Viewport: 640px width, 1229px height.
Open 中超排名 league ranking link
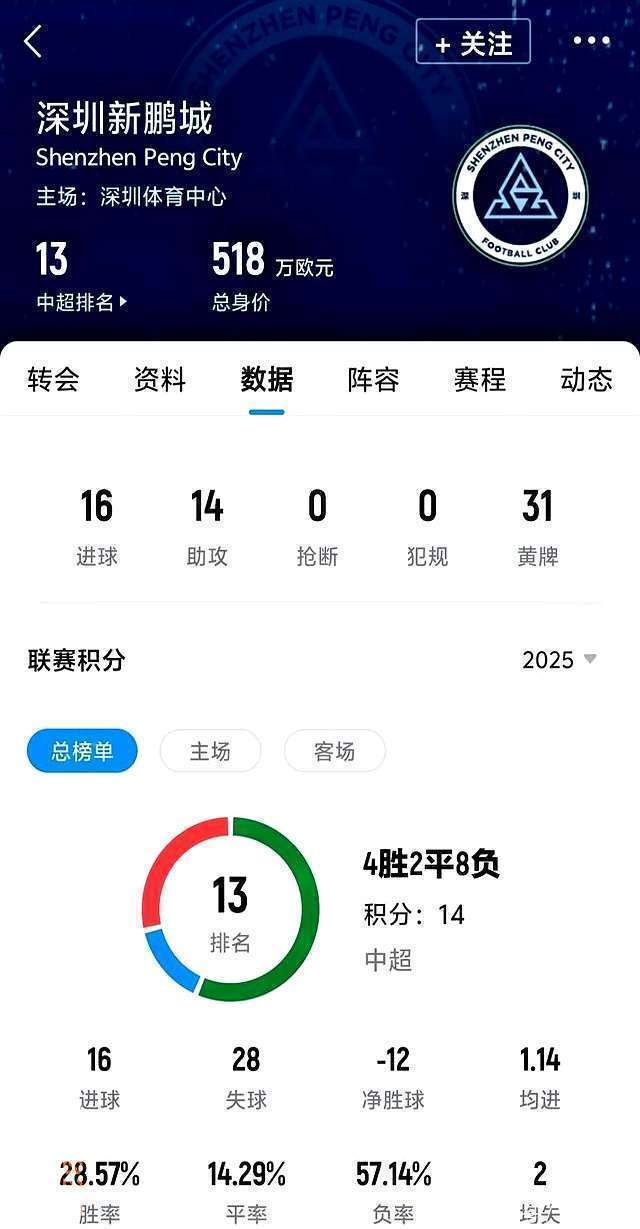pos(82,302)
